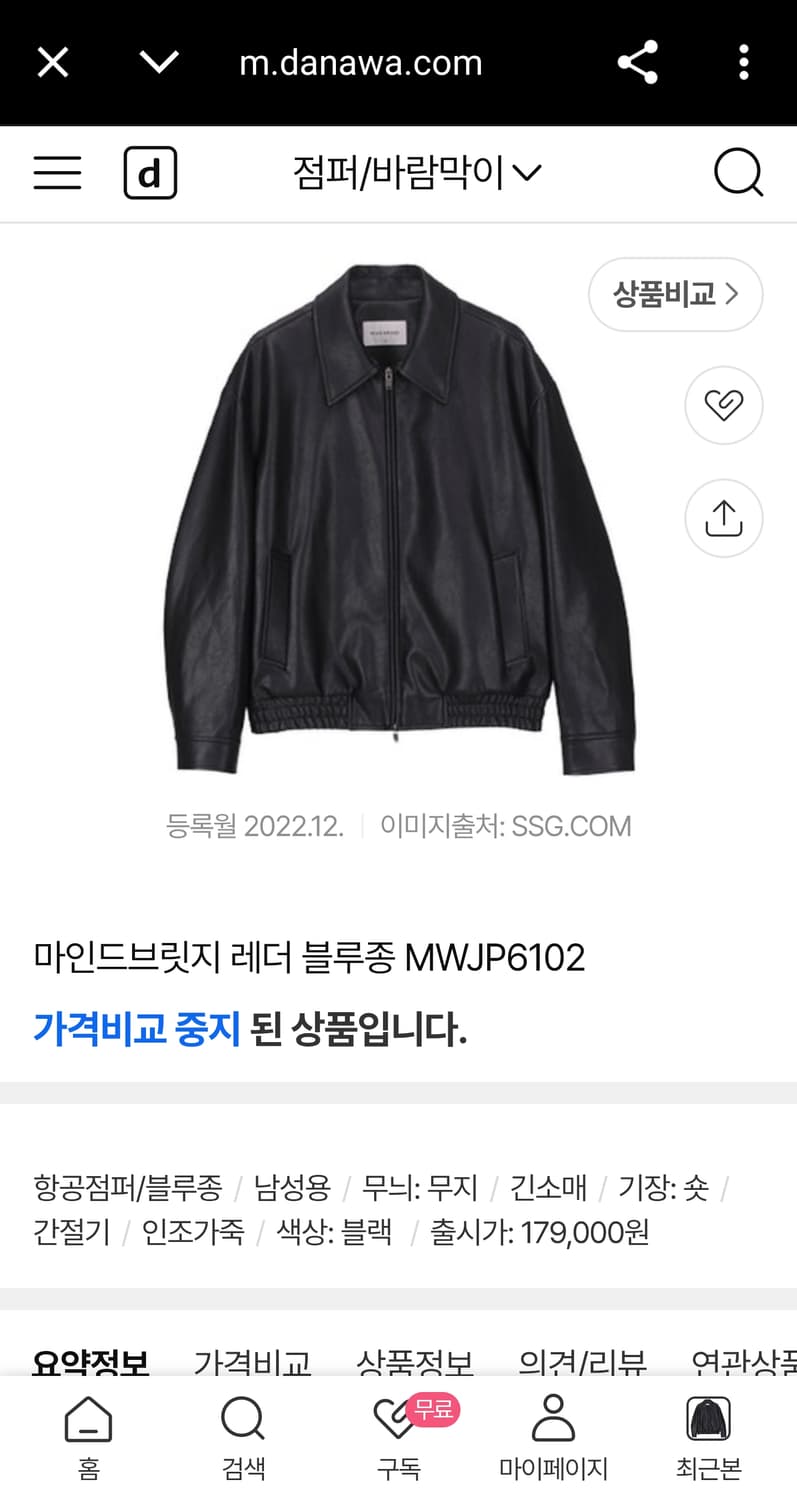Open the three-dot browser menu
Image resolution: width=797 pixels, height=1500 pixels.
(x=744, y=60)
